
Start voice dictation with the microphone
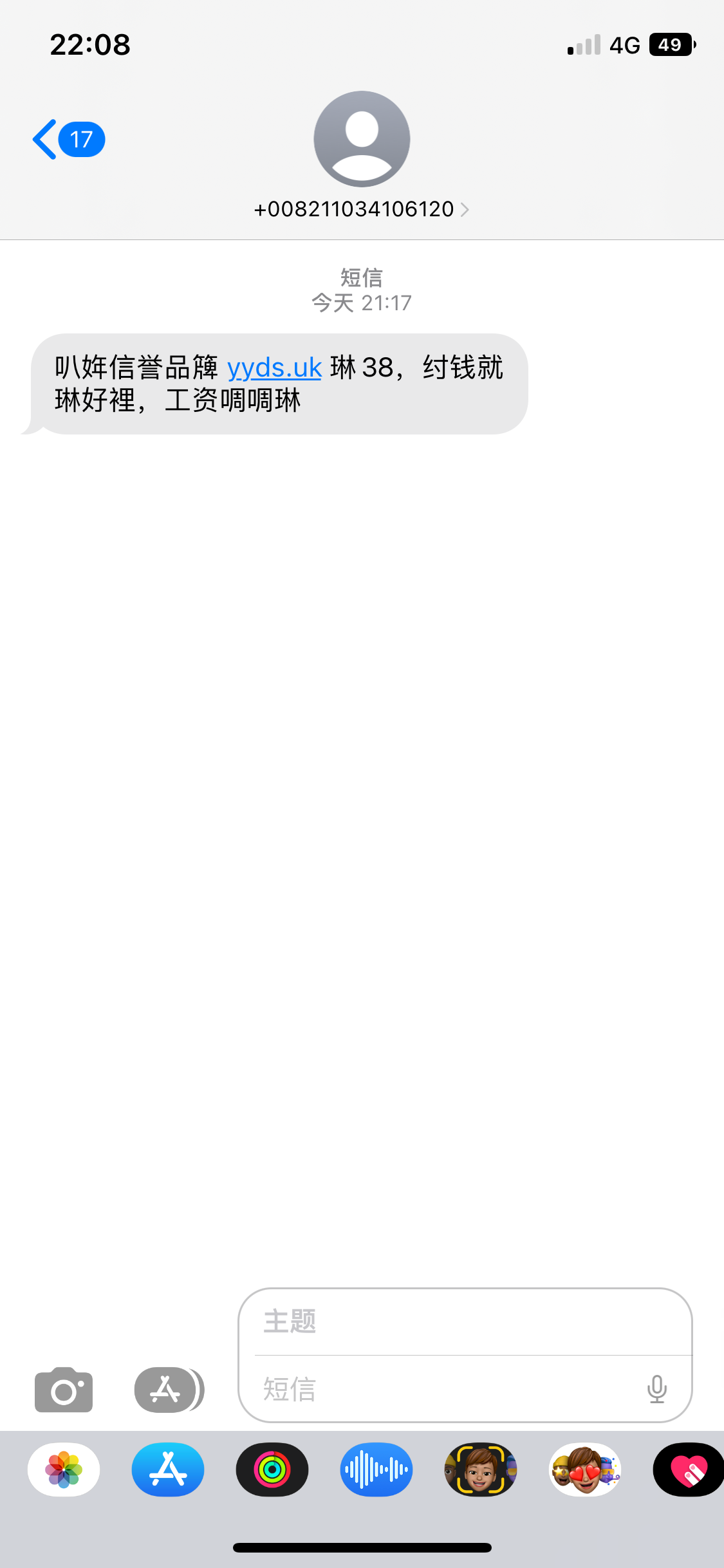656,1389
